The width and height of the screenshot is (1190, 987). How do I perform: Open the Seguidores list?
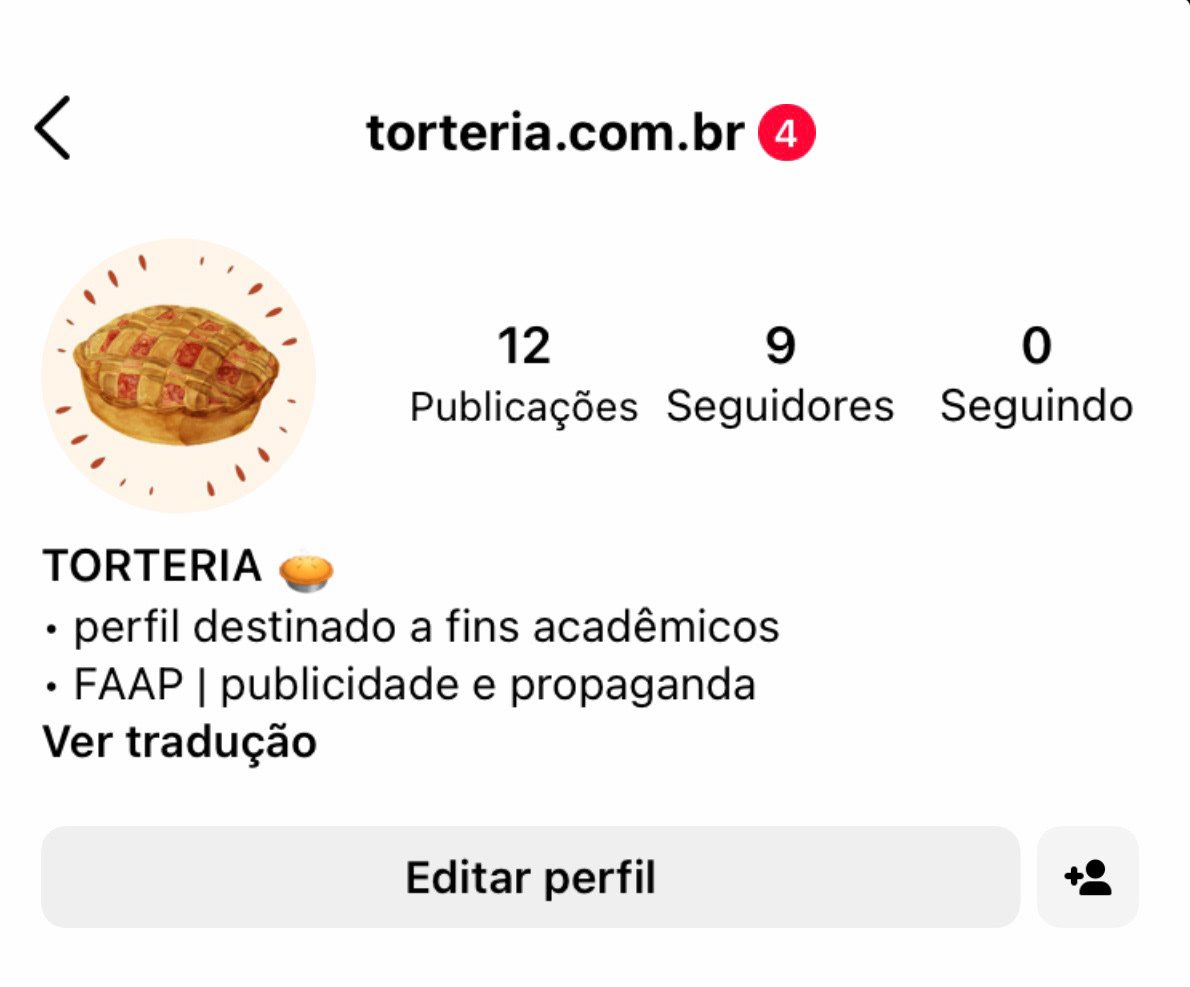[x=780, y=374]
